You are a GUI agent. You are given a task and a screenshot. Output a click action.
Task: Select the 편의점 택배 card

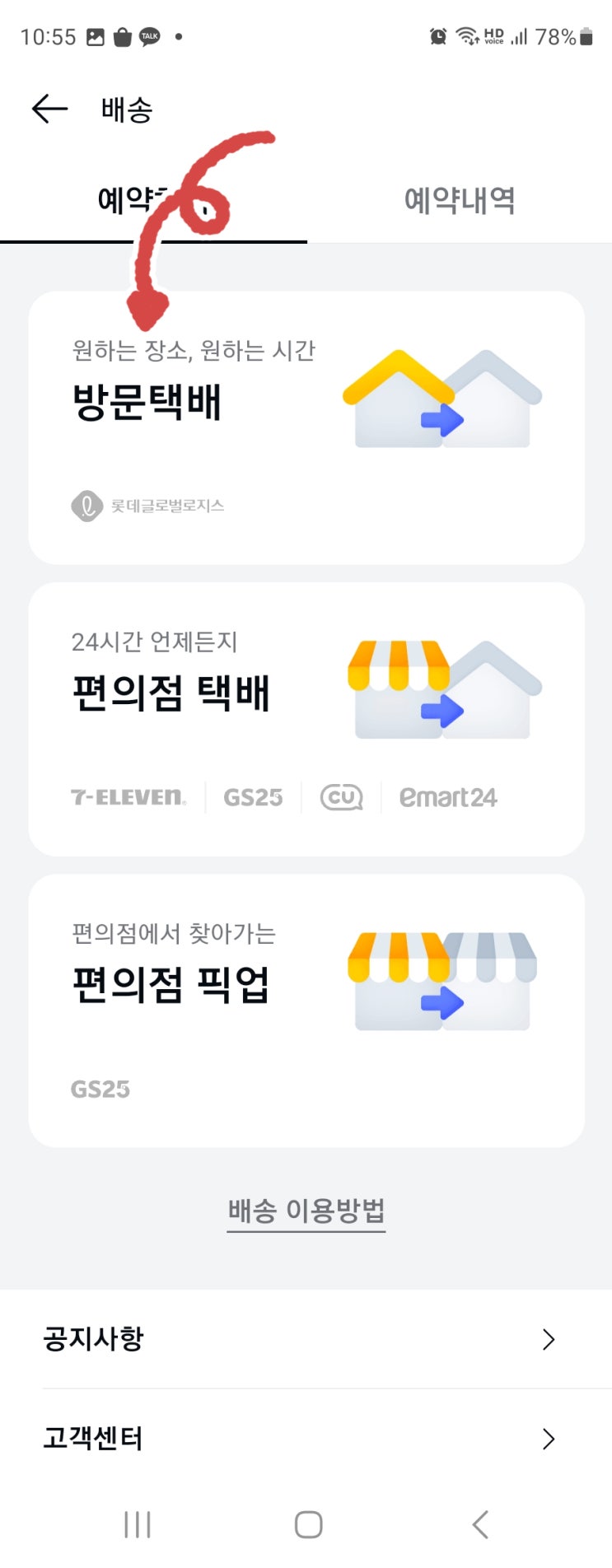306,719
